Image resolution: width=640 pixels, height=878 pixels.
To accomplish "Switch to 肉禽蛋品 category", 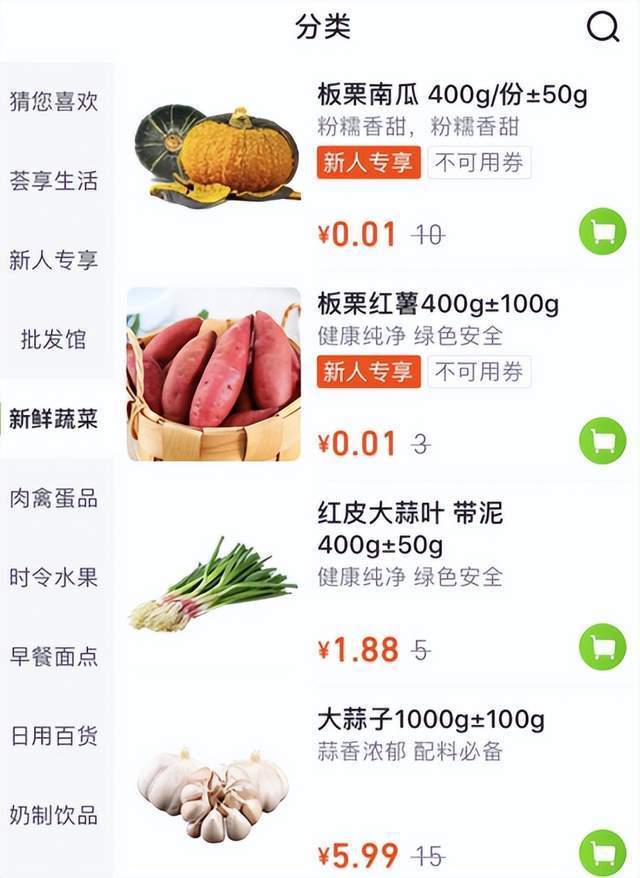I will [x=54, y=498].
